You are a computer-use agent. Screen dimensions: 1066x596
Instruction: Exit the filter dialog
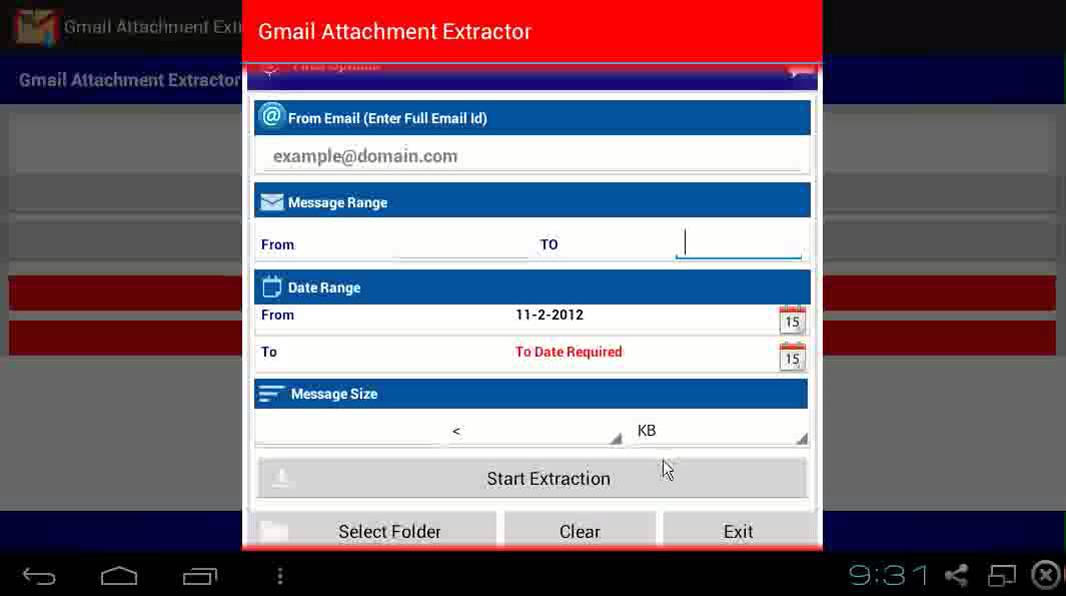738,531
